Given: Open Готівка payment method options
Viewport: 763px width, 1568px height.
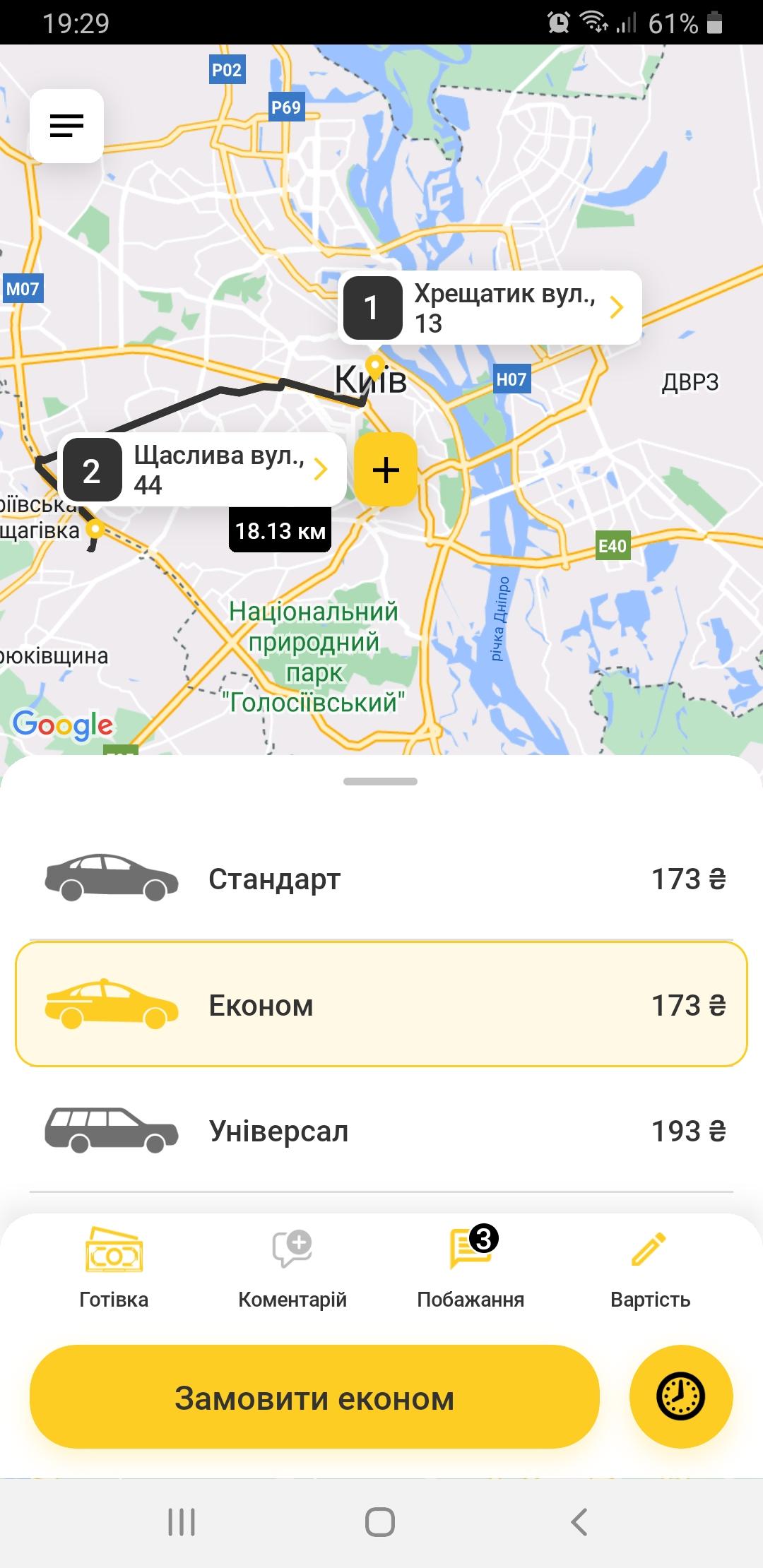Looking at the screenshot, I should [x=114, y=1269].
